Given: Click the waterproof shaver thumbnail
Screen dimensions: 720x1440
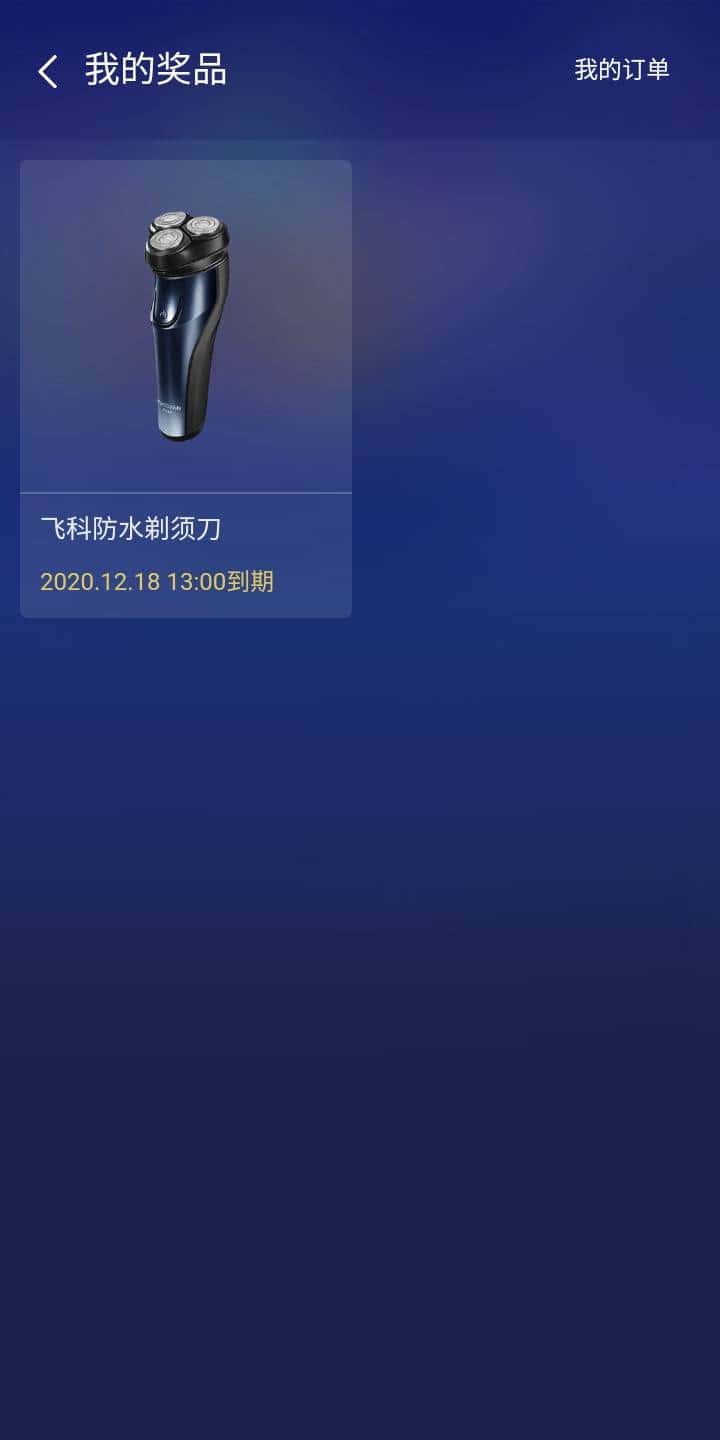Looking at the screenshot, I should (184, 320).
